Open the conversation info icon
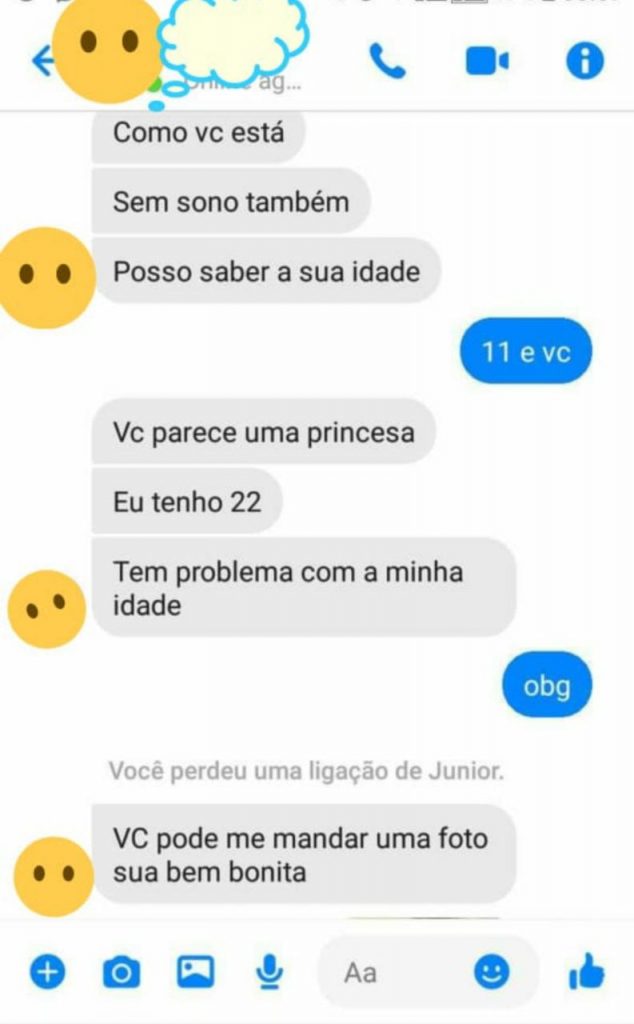634x1024 pixels. pos(585,62)
